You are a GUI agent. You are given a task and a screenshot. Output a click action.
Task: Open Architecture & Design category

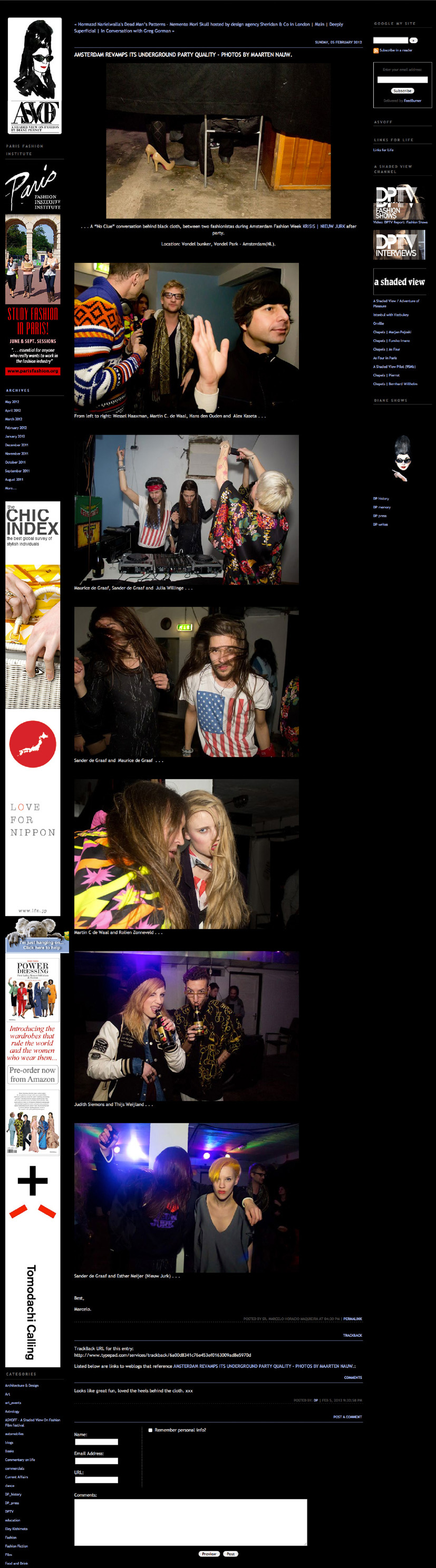[22, 1385]
